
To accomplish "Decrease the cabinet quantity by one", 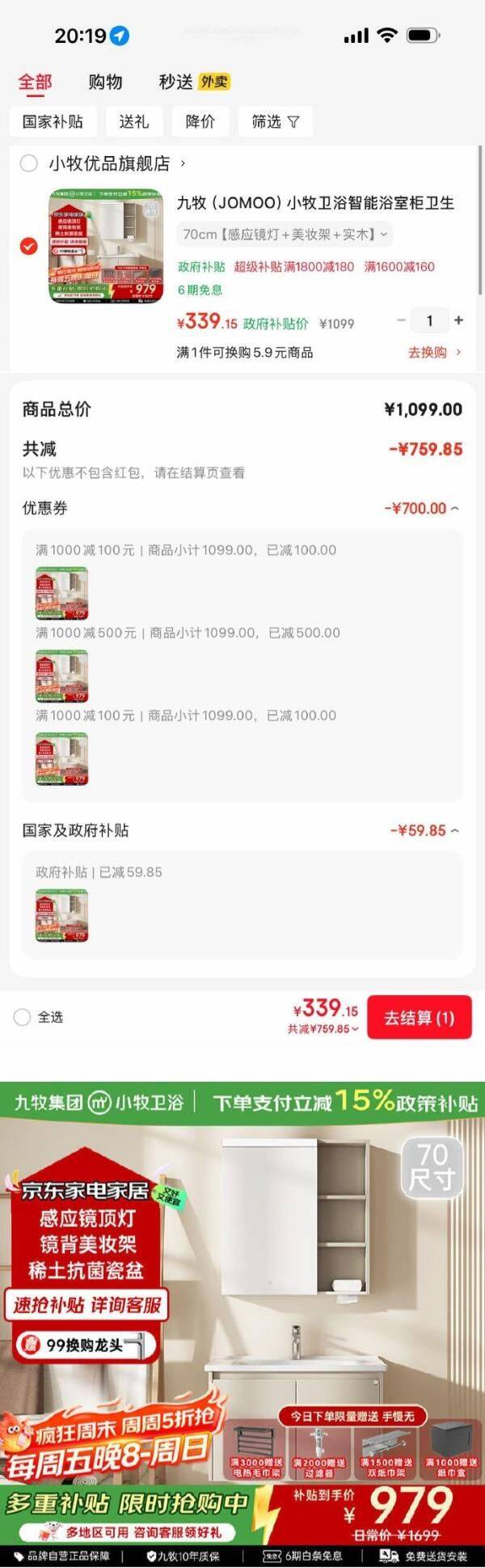I will [401, 320].
